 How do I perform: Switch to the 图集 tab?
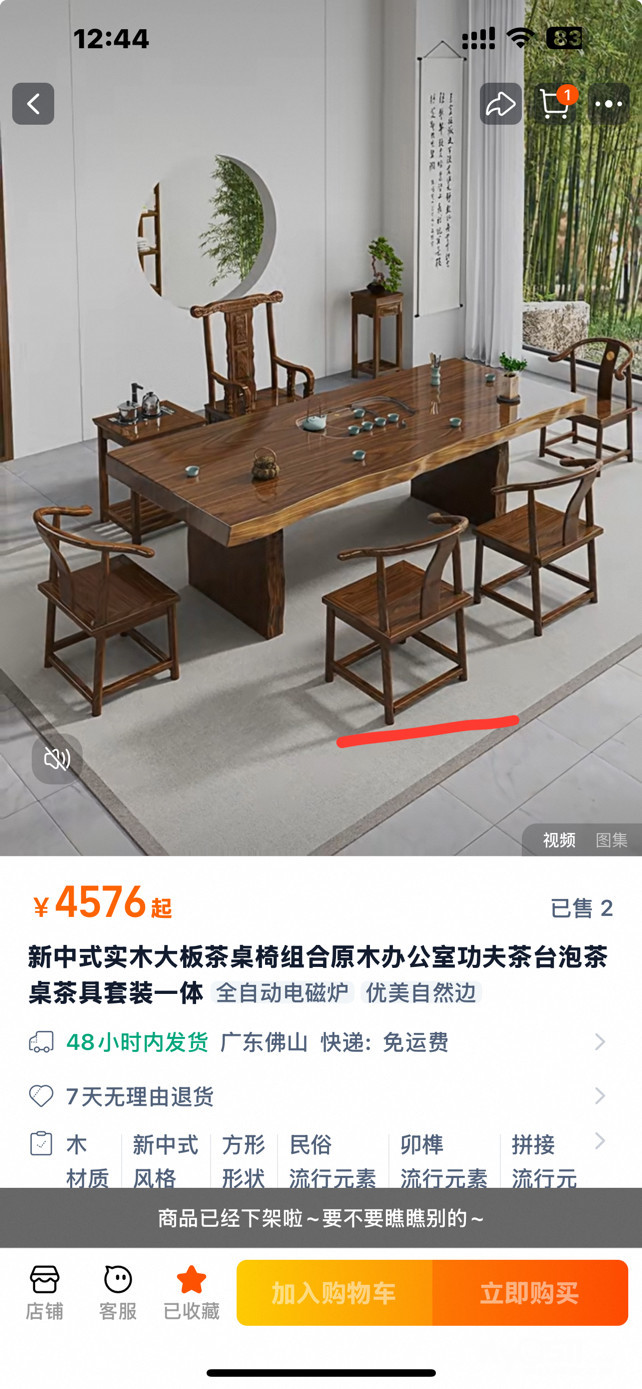[x=612, y=840]
